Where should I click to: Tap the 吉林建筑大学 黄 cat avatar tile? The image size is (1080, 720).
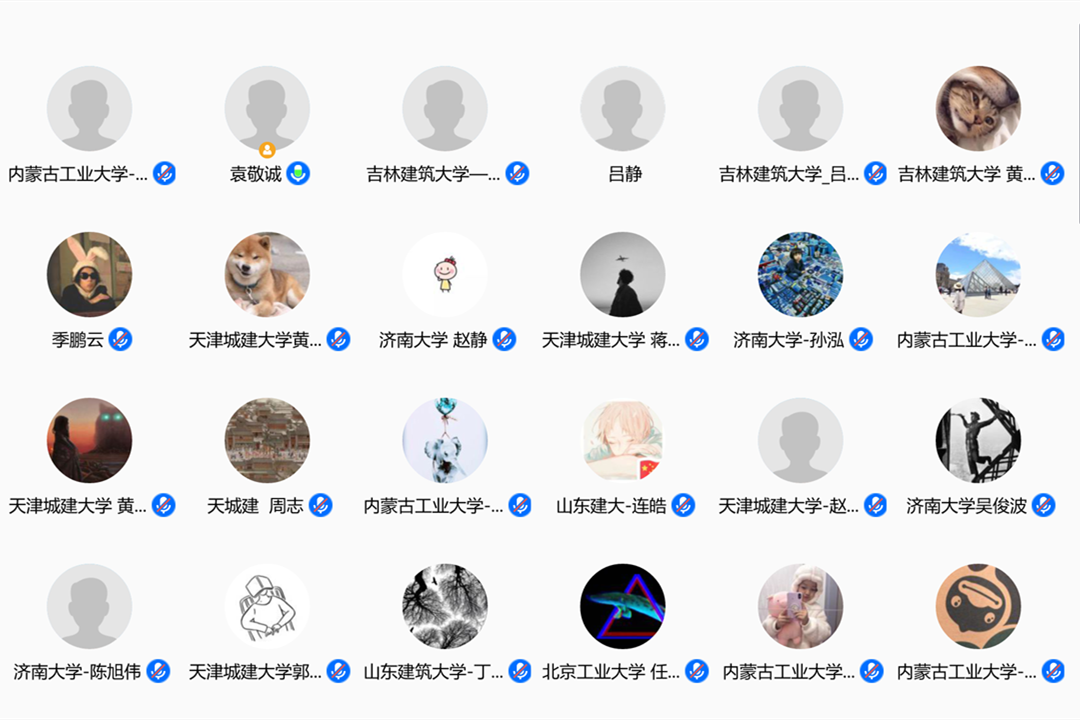click(978, 109)
